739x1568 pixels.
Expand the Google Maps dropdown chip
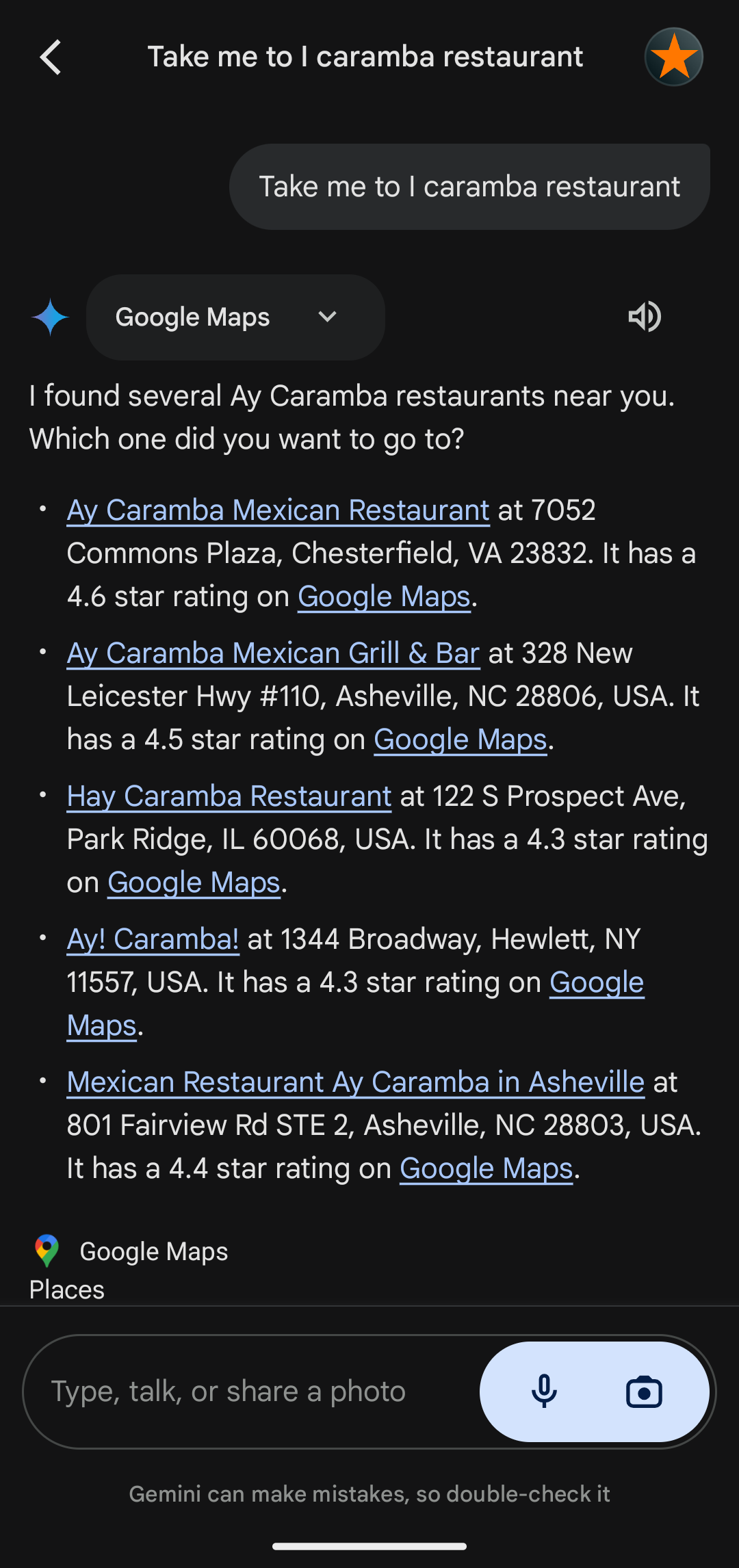point(235,317)
